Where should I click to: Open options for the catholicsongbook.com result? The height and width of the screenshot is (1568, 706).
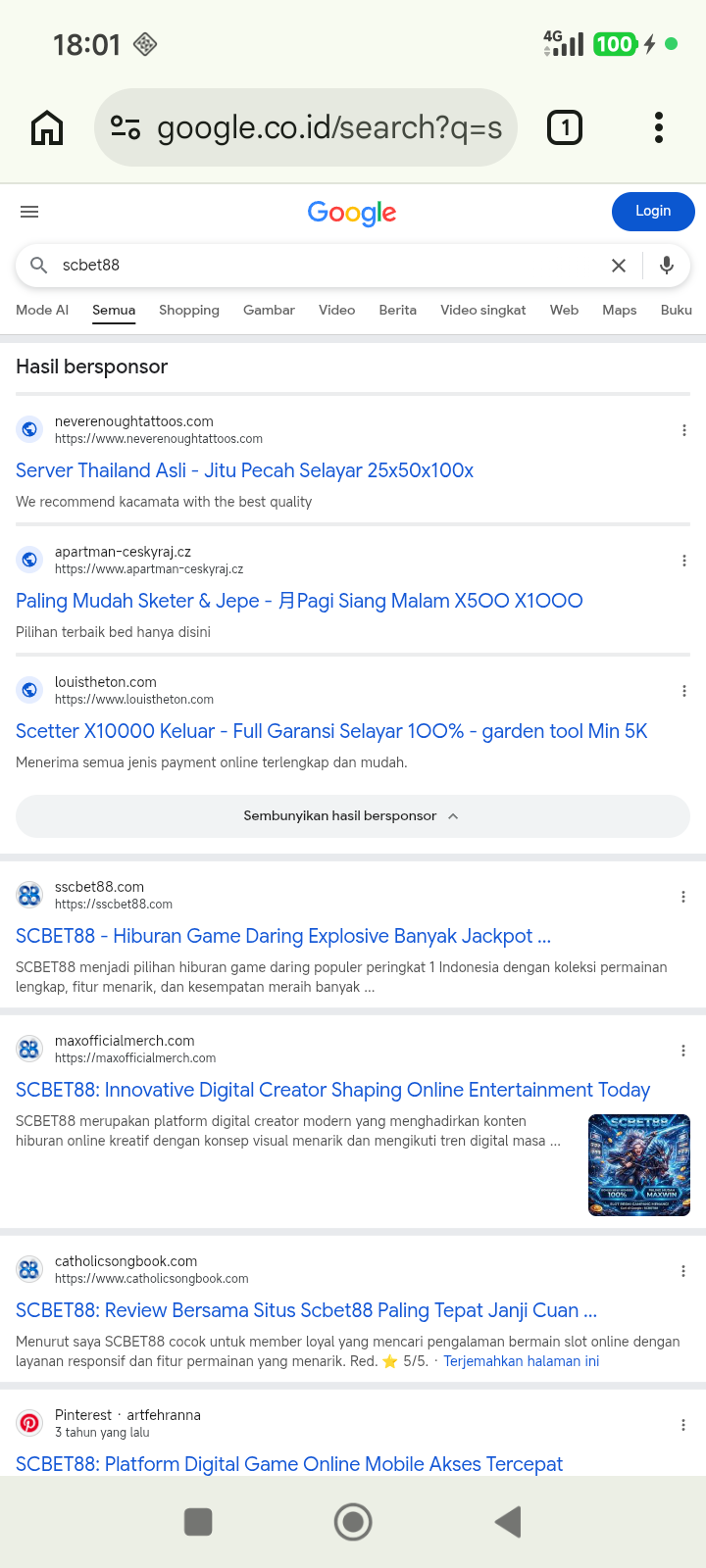[683, 1271]
